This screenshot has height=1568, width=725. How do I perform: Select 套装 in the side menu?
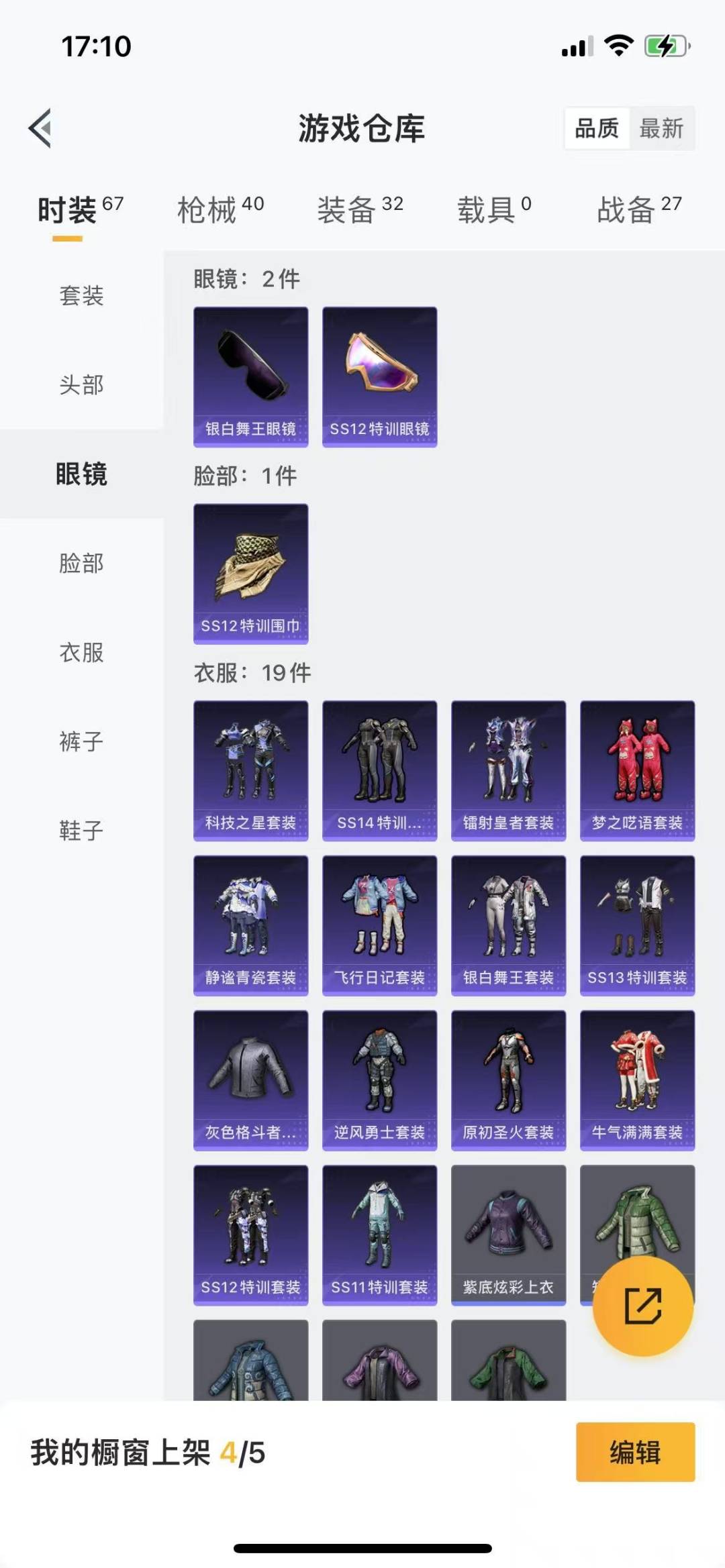[81, 295]
